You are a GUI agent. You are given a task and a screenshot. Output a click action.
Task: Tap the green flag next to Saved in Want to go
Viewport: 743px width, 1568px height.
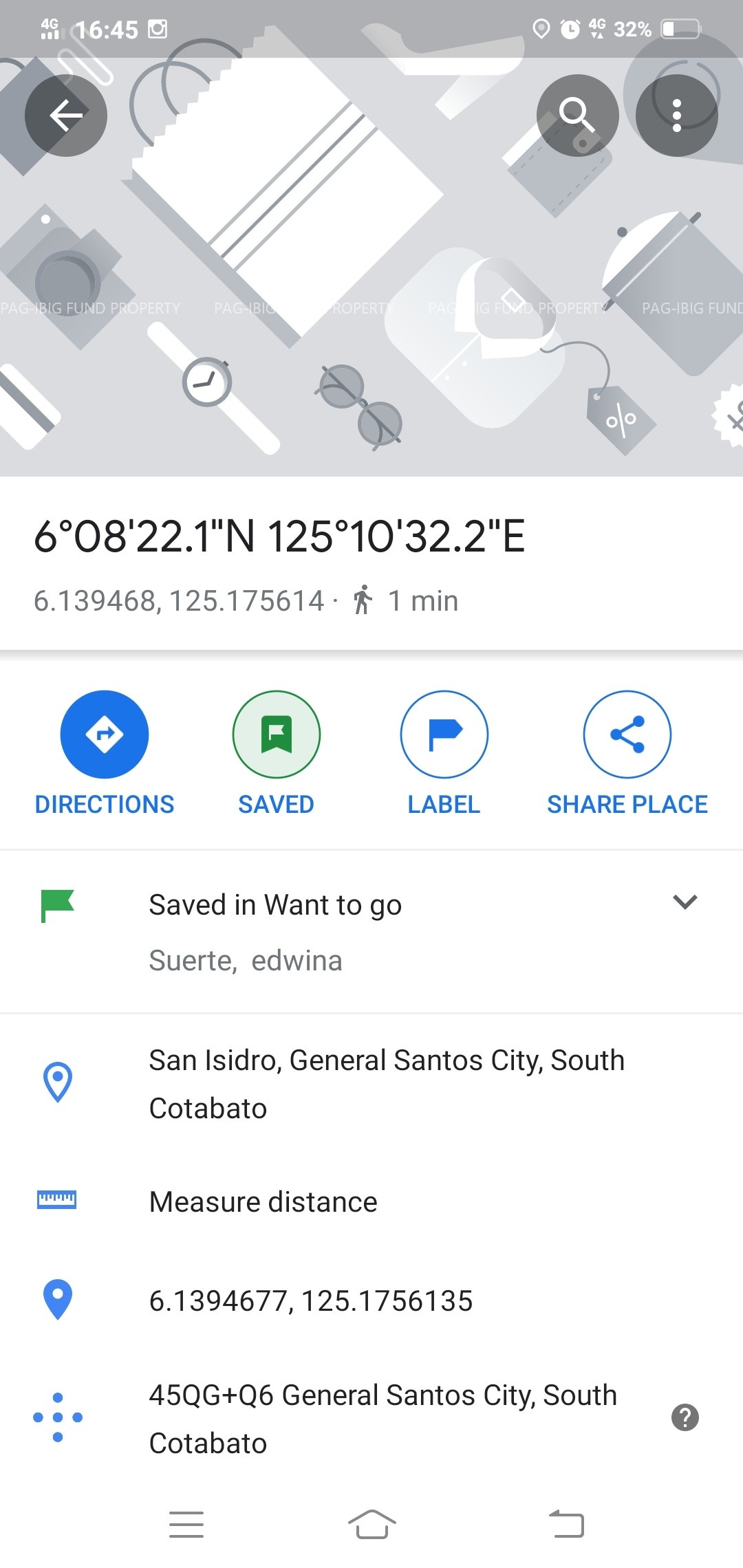pyautogui.click(x=57, y=904)
